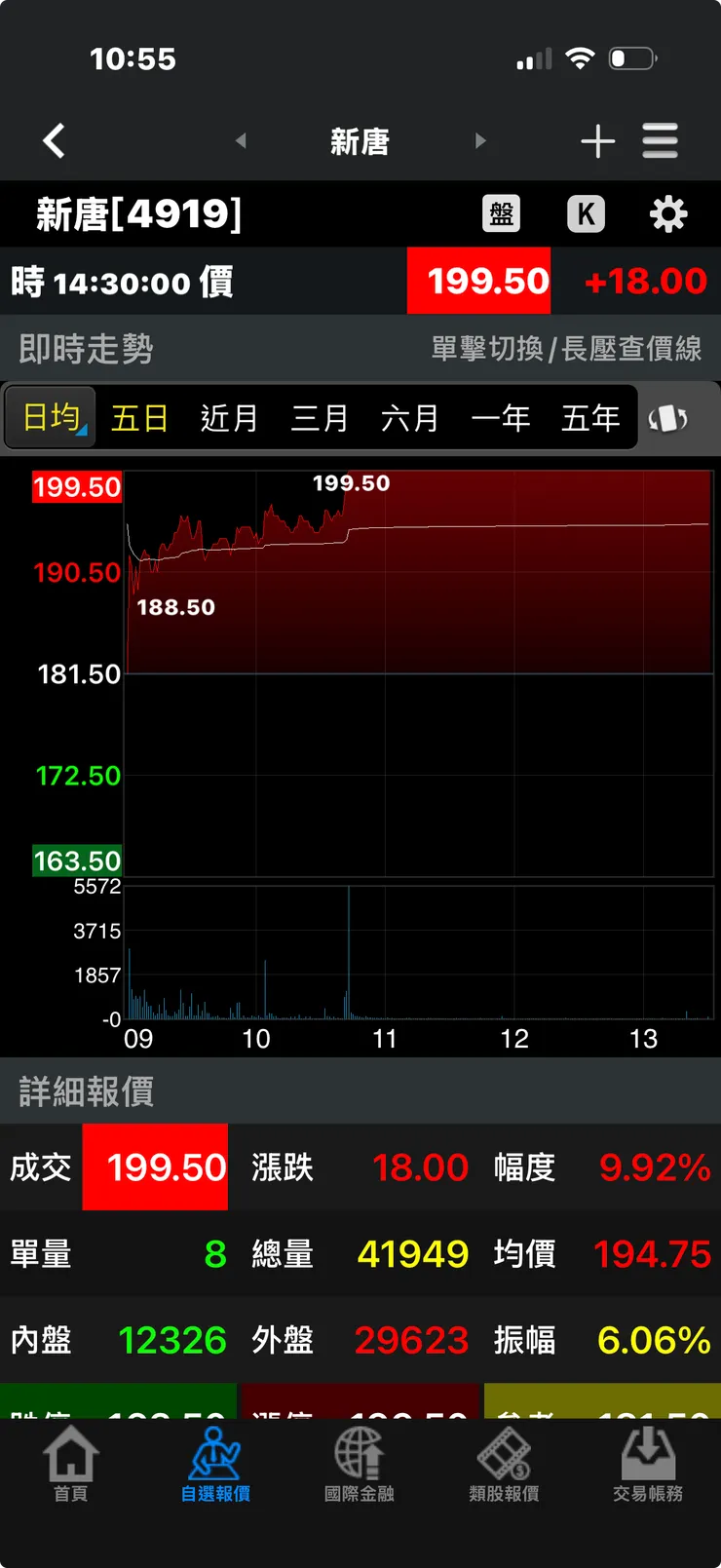
Task: Open the 盤 view button
Action: 502,213
